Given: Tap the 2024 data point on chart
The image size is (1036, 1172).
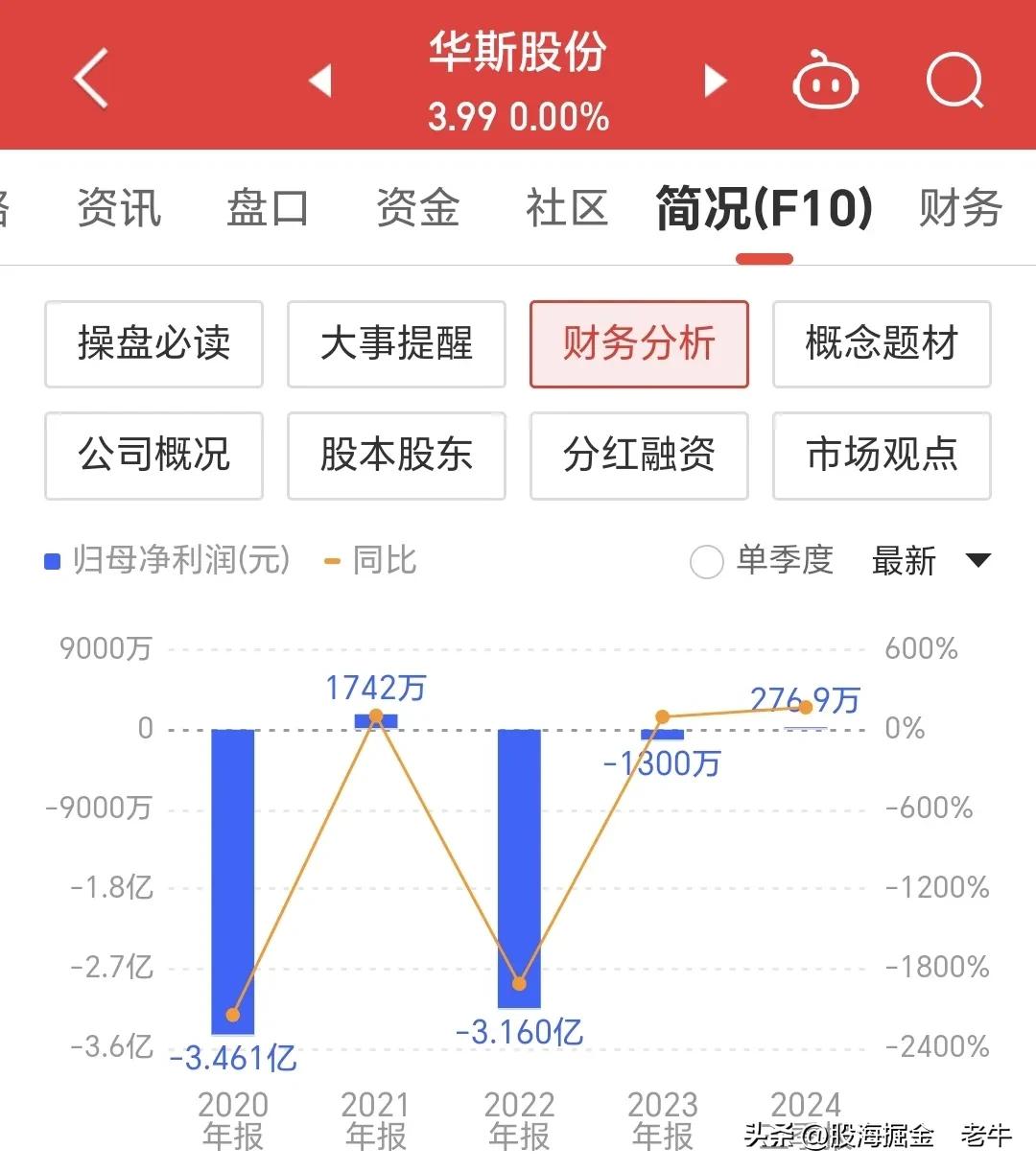Looking at the screenshot, I should [806, 708].
